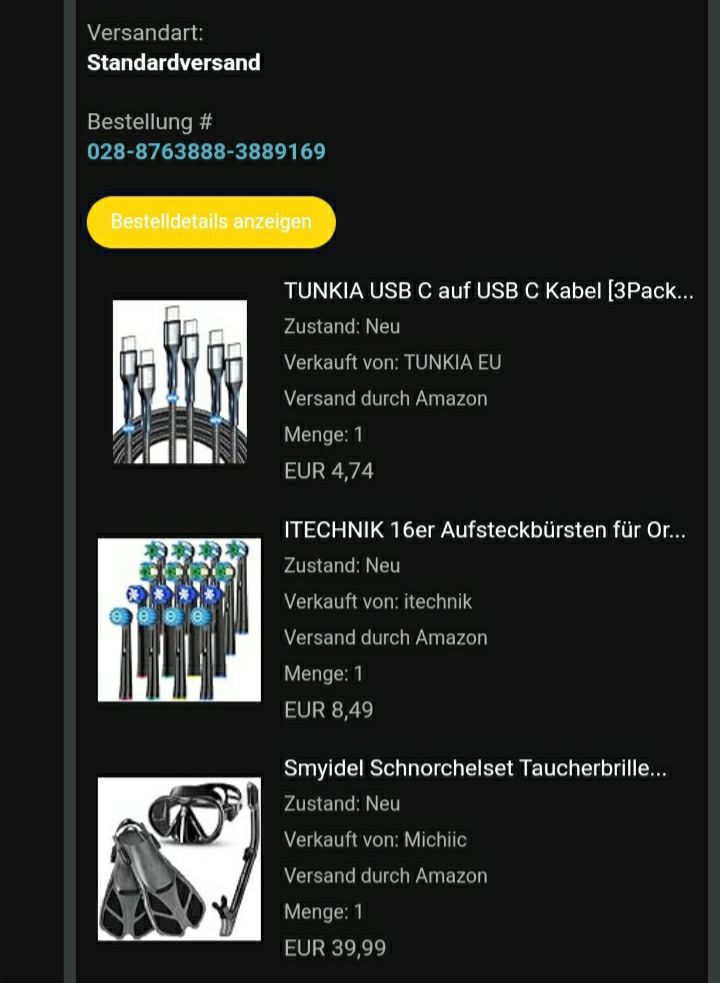The width and height of the screenshot is (720, 983).
Task: Tap the Bestelldetails anzeigen button
Action: coord(211,222)
